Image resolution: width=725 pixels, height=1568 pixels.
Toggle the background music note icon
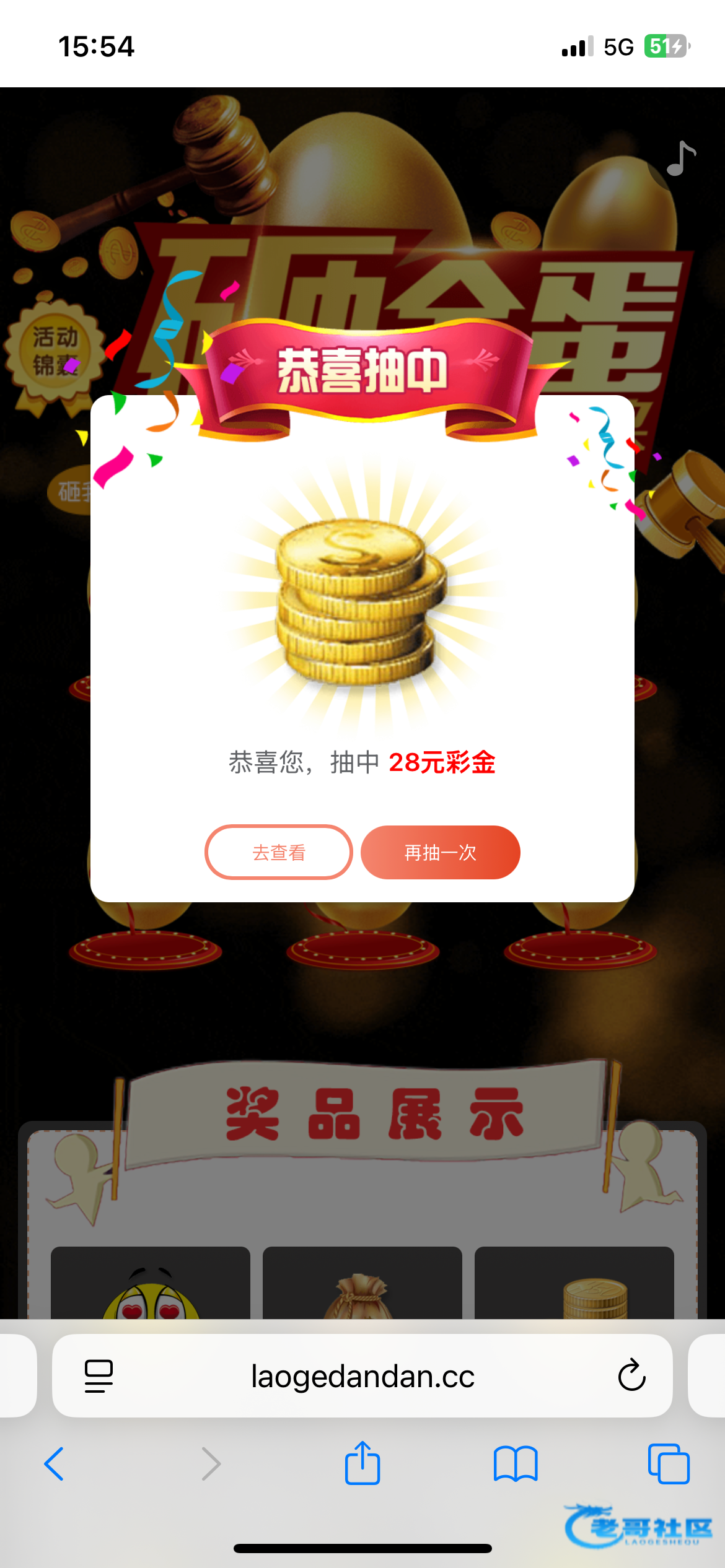[680, 159]
